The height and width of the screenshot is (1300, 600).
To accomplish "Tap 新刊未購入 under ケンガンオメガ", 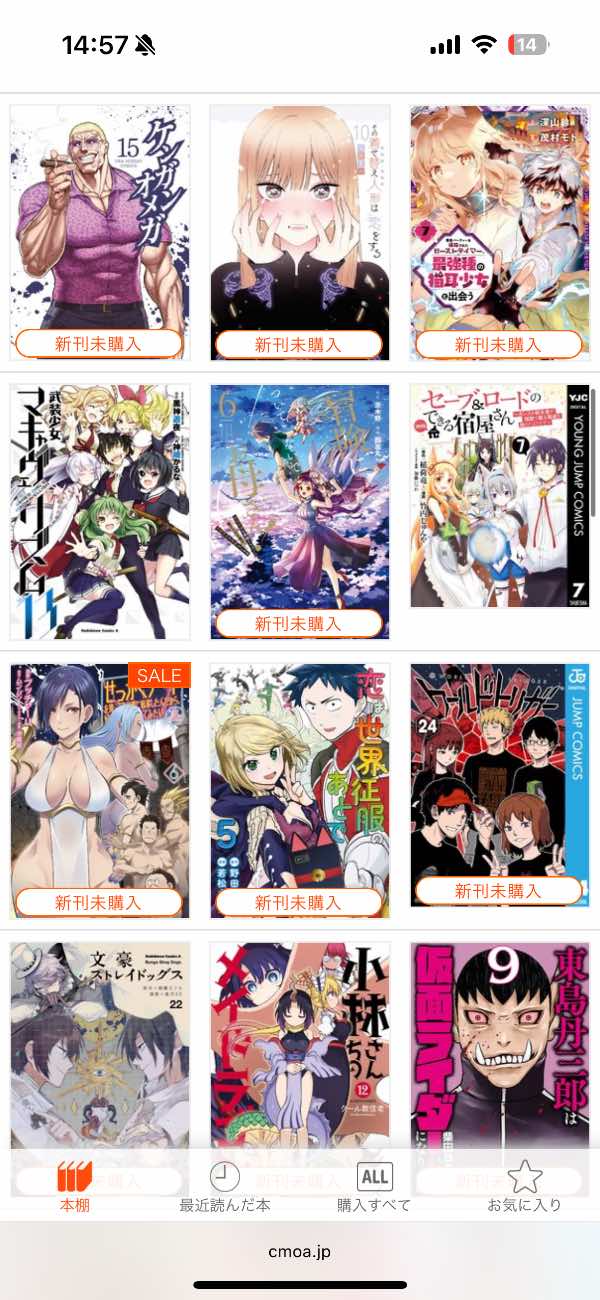I will click(x=99, y=344).
